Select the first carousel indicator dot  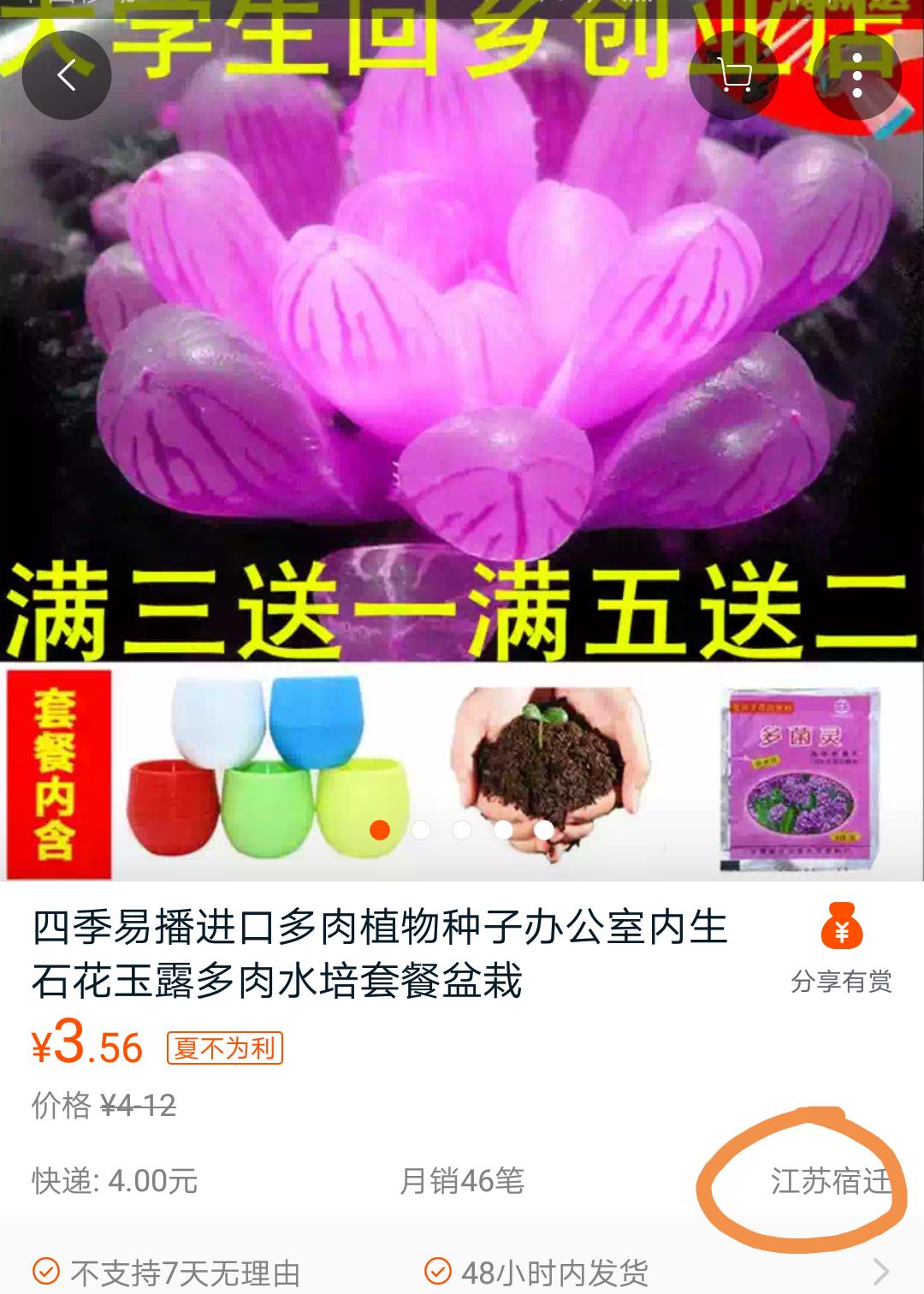click(x=379, y=830)
